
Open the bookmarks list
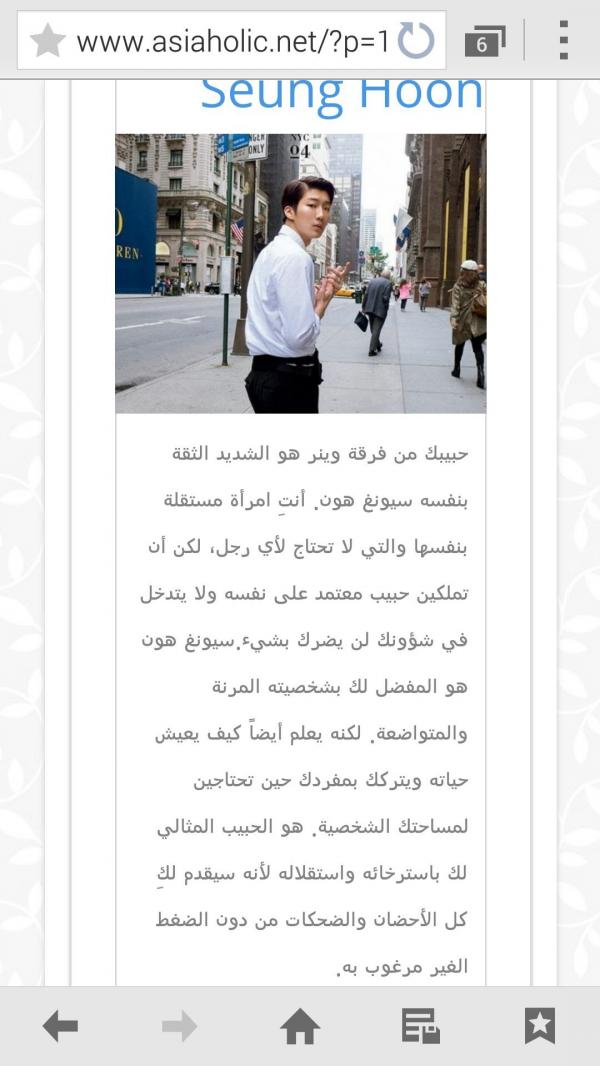pos(540,1026)
